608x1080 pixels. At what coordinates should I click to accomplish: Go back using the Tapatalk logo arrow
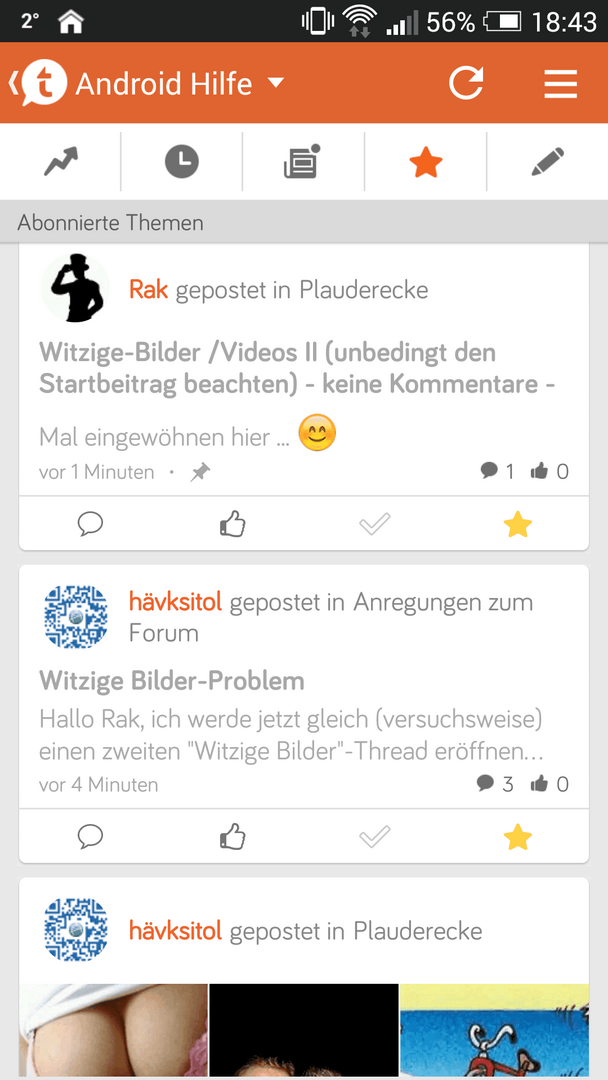tap(37, 83)
